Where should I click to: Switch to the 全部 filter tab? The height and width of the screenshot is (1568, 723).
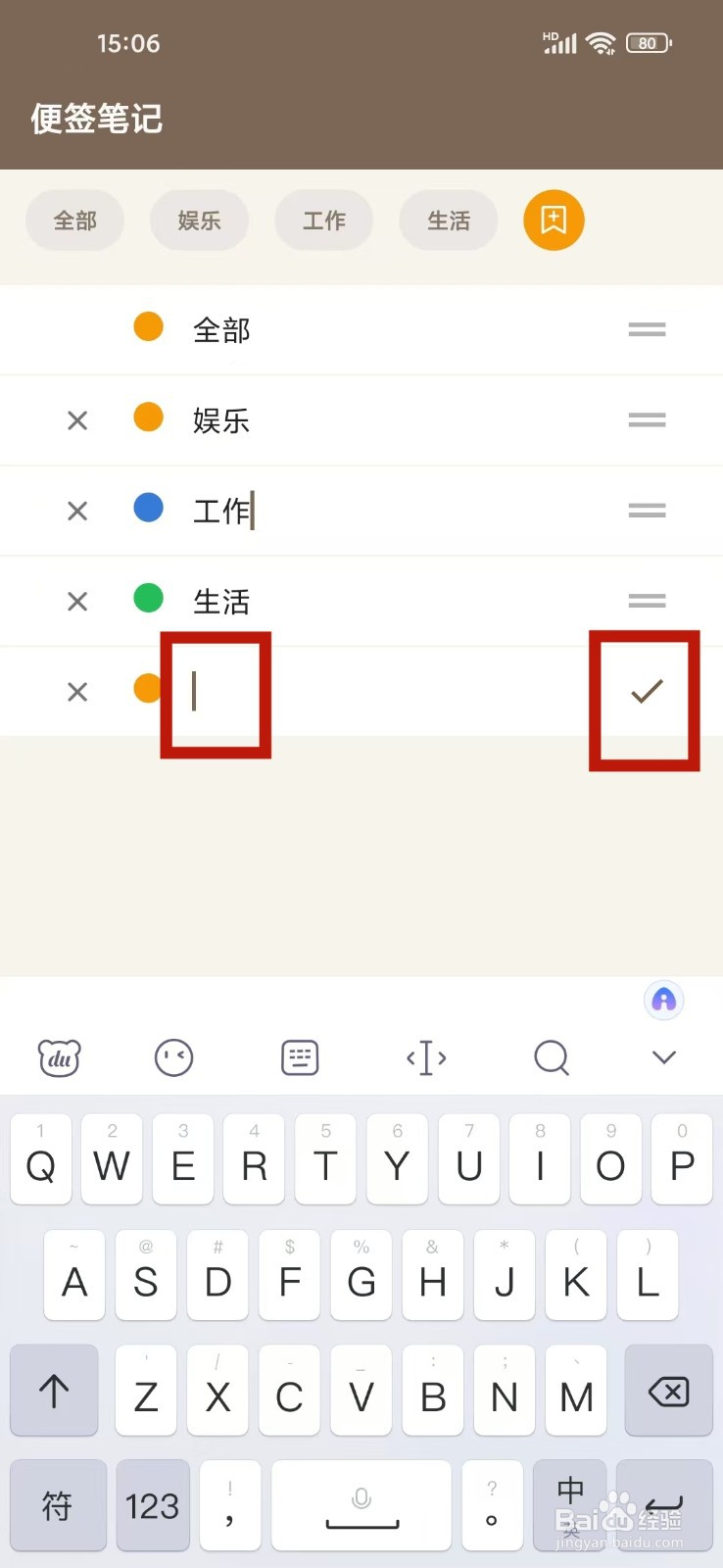pos(74,220)
